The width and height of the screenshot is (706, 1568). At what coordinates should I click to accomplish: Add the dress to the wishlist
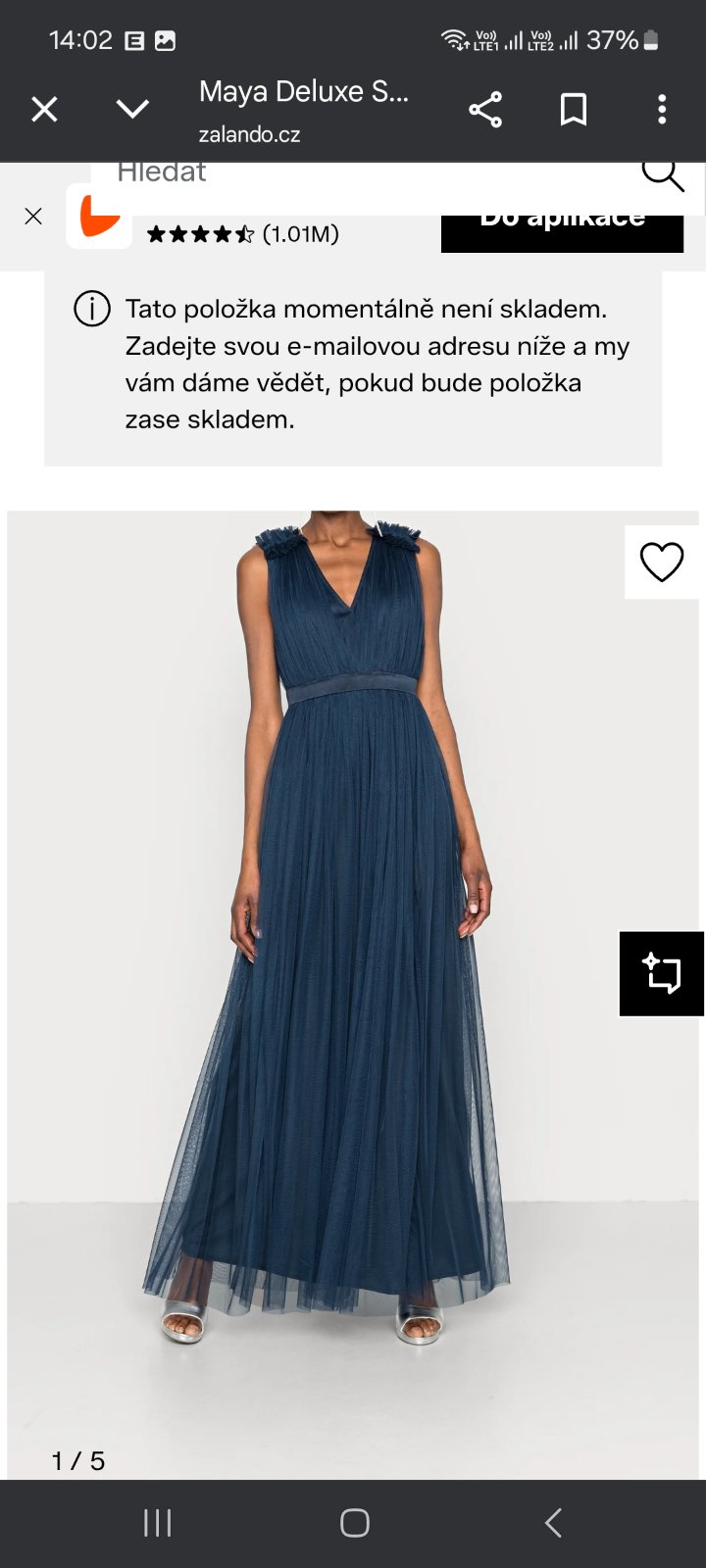click(x=662, y=563)
